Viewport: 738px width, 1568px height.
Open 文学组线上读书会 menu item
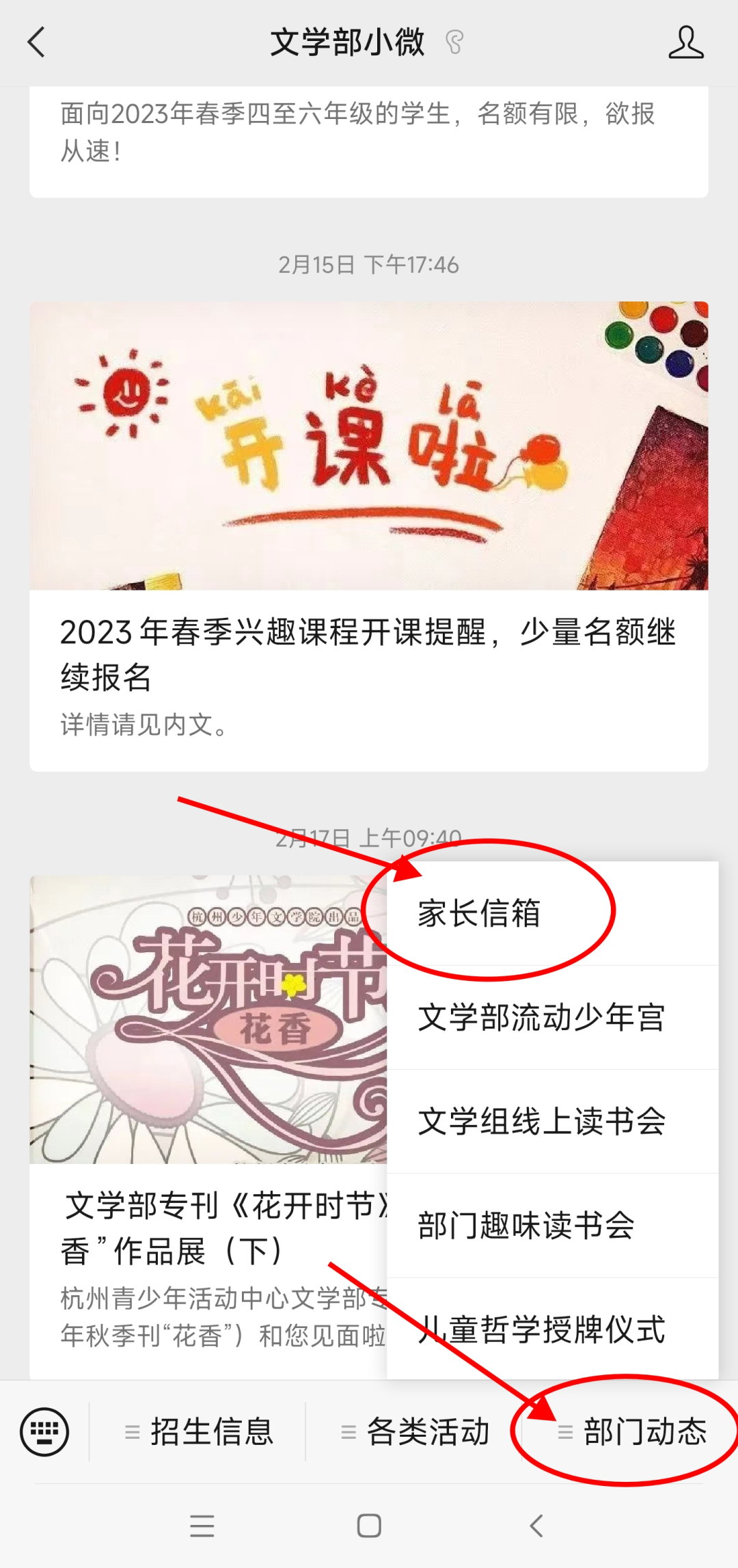(541, 1122)
